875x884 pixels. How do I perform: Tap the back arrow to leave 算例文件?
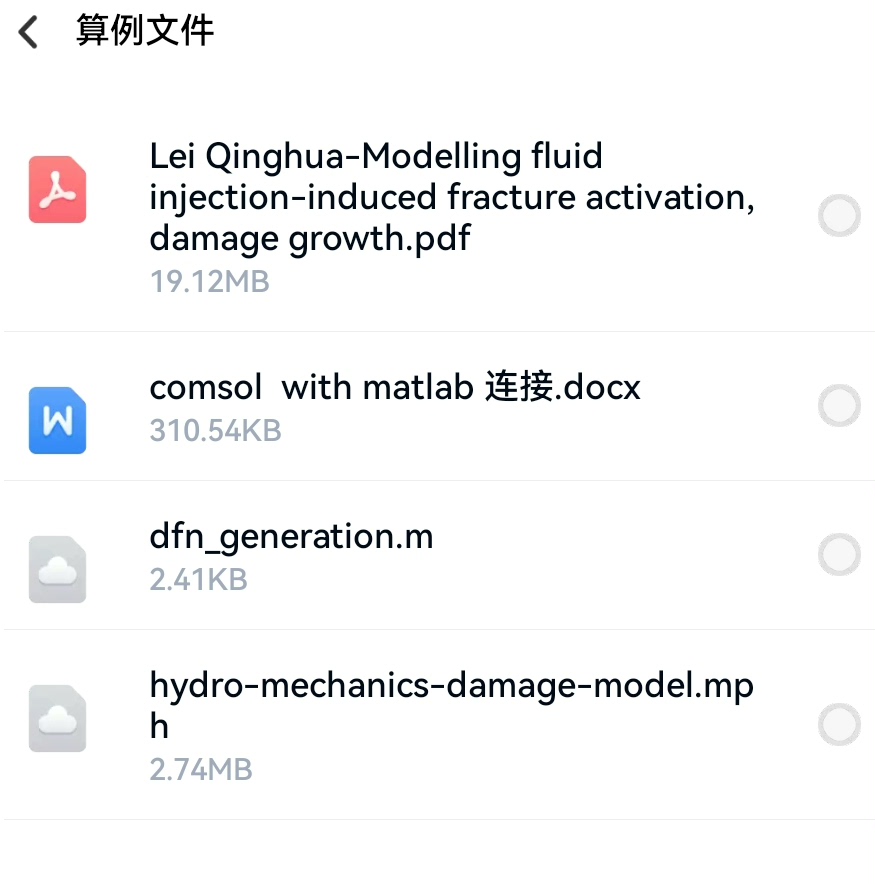(26, 31)
